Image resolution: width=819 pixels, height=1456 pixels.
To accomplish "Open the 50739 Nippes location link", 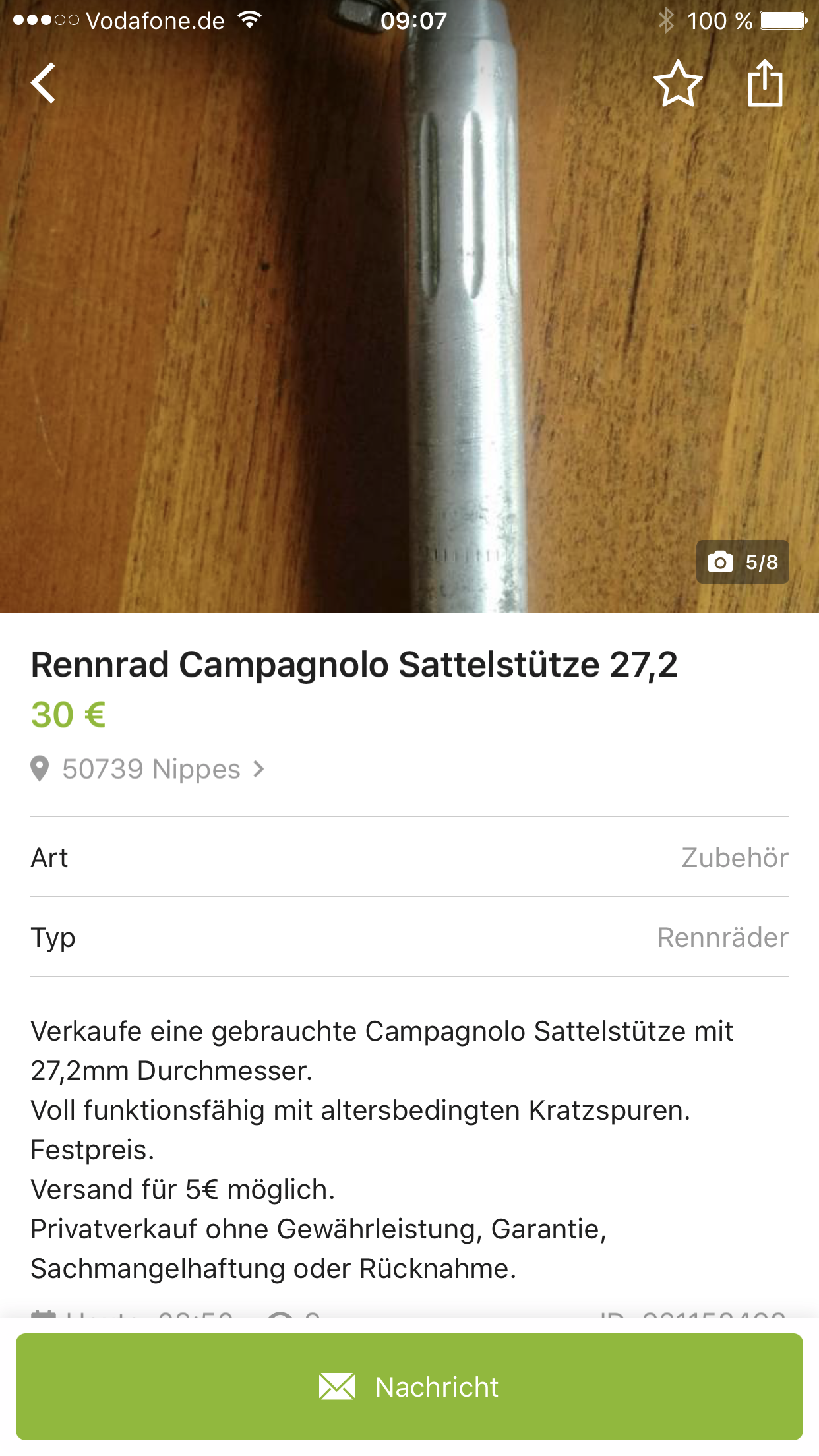I will click(x=152, y=769).
